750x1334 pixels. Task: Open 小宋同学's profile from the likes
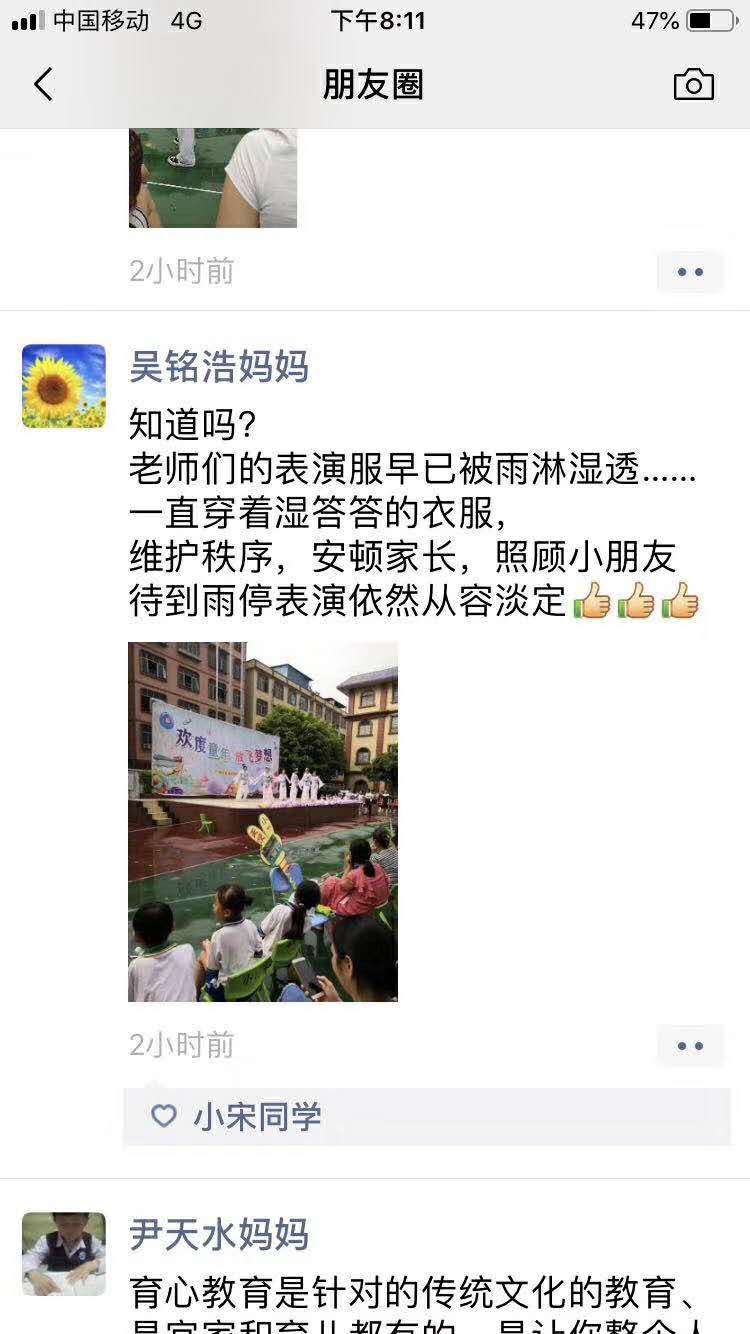click(x=257, y=1117)
